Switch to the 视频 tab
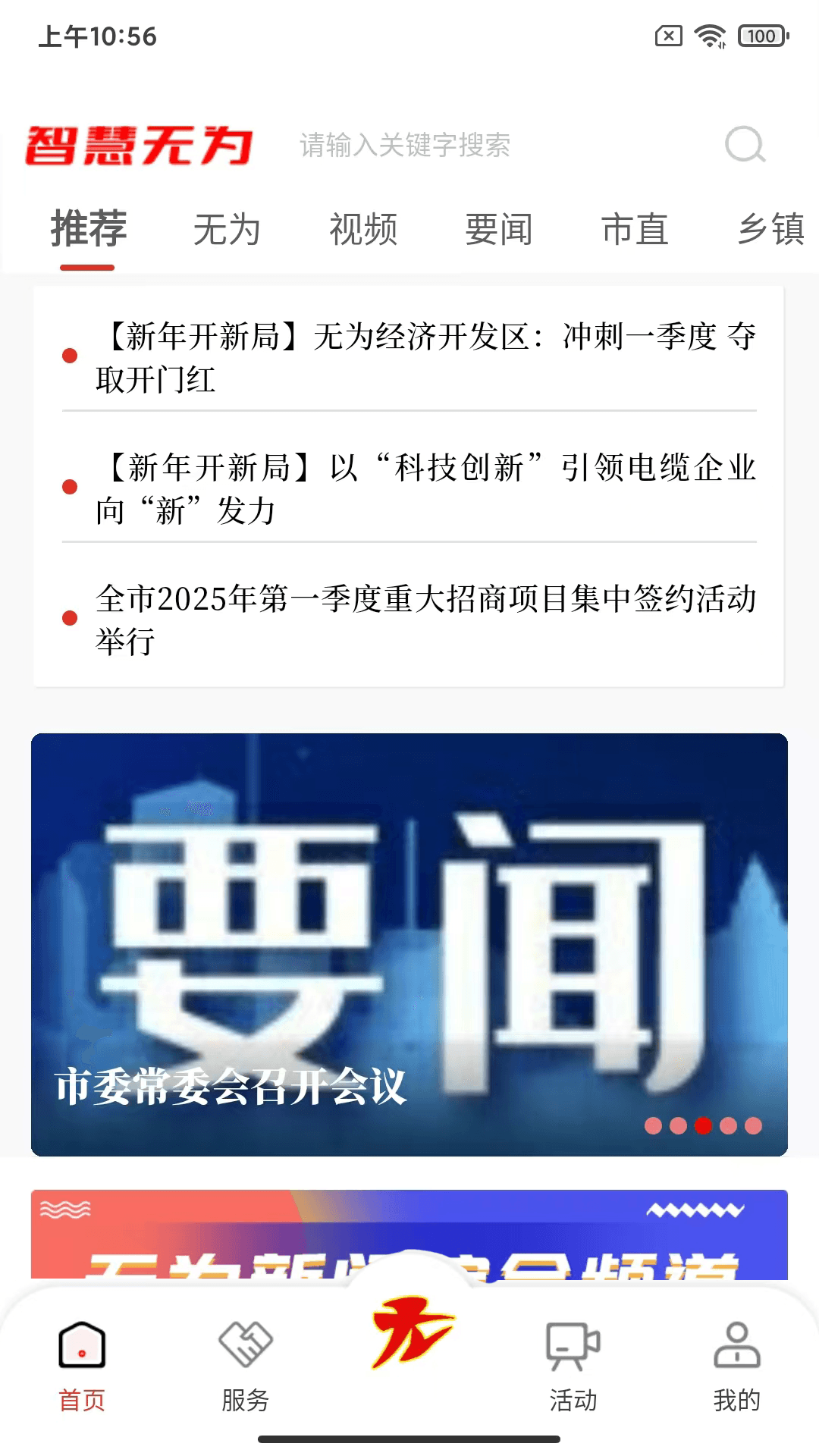Image resolution: width=819 pixels, height=1456 pixels. 363,230
